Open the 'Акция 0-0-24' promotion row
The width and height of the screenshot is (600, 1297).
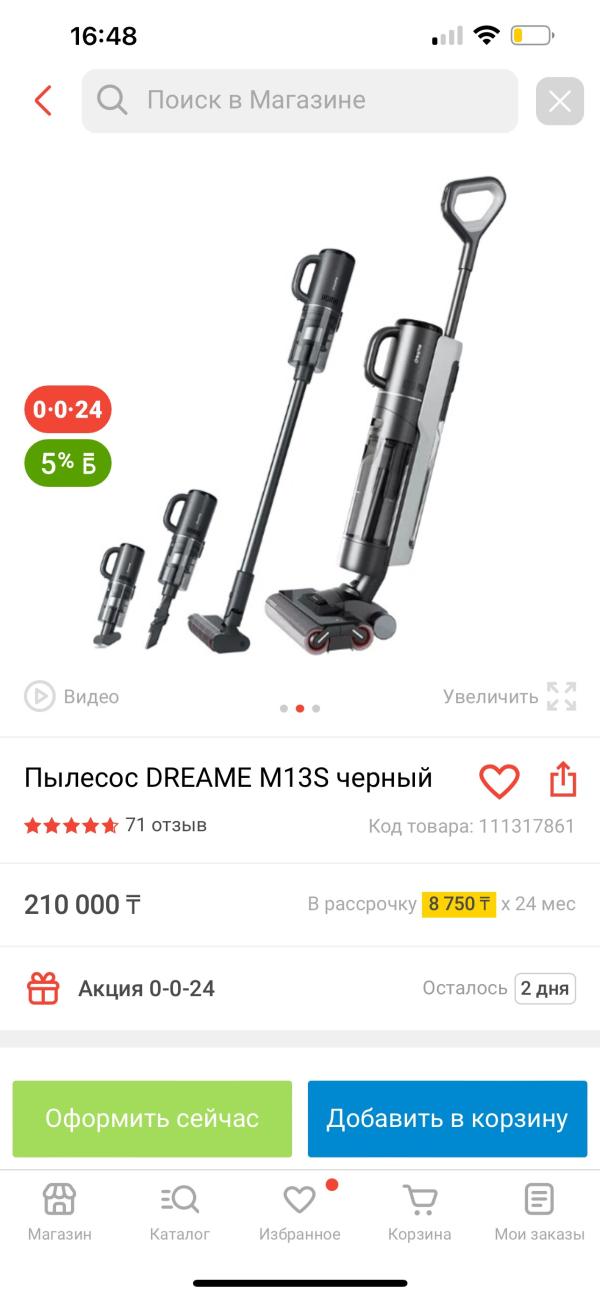point(300,989)
